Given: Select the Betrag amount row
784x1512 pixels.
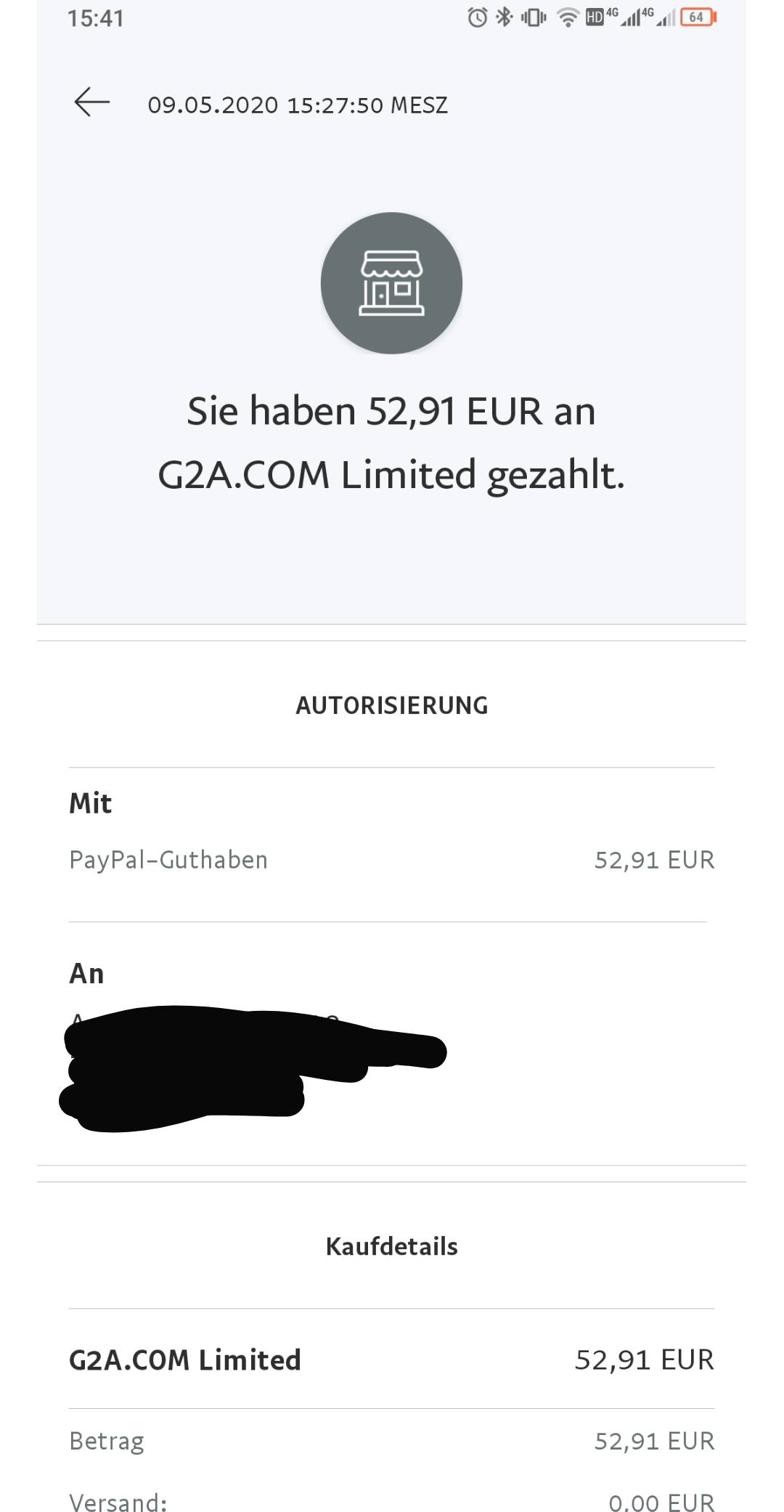Looking at the screenshot, I should pos(106,1441).
